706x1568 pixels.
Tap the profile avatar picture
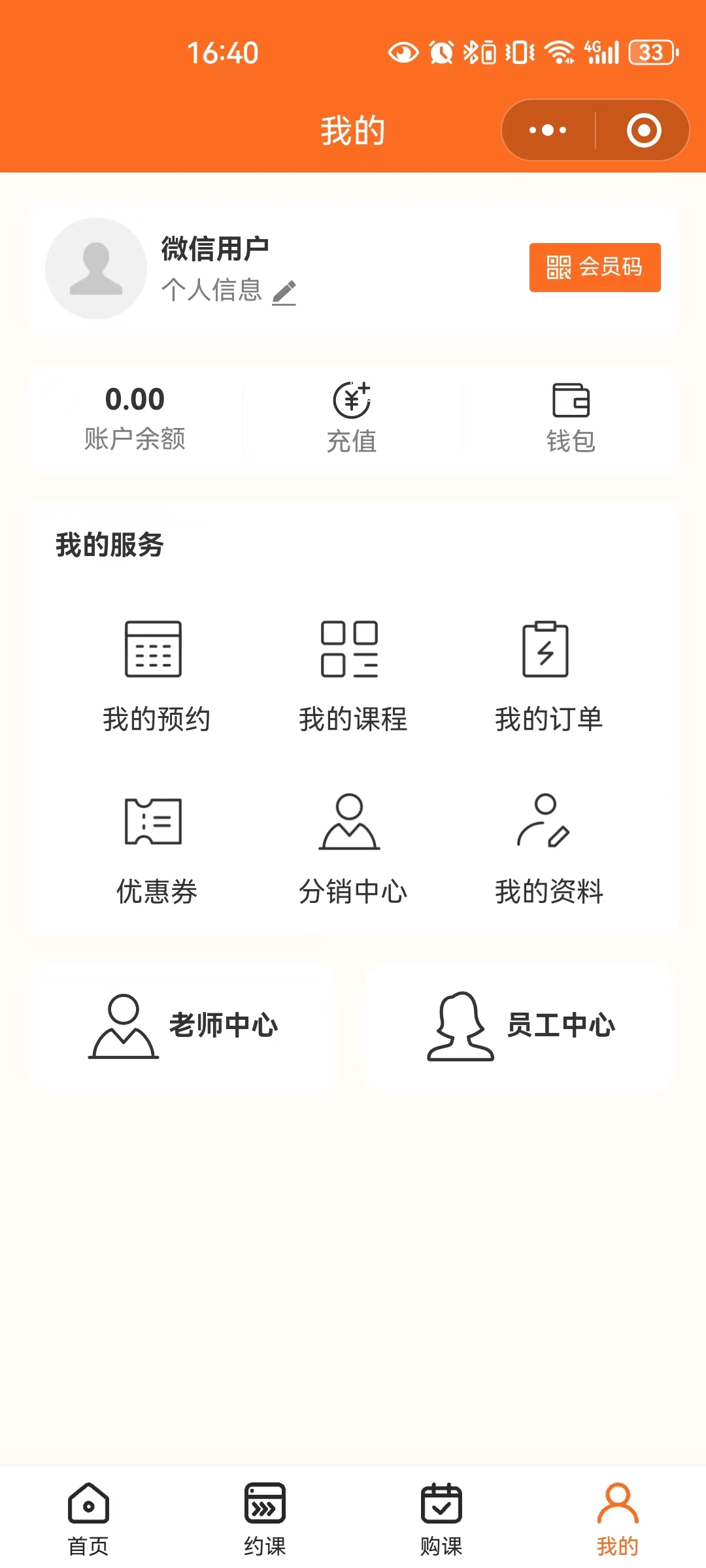(96, 268)
